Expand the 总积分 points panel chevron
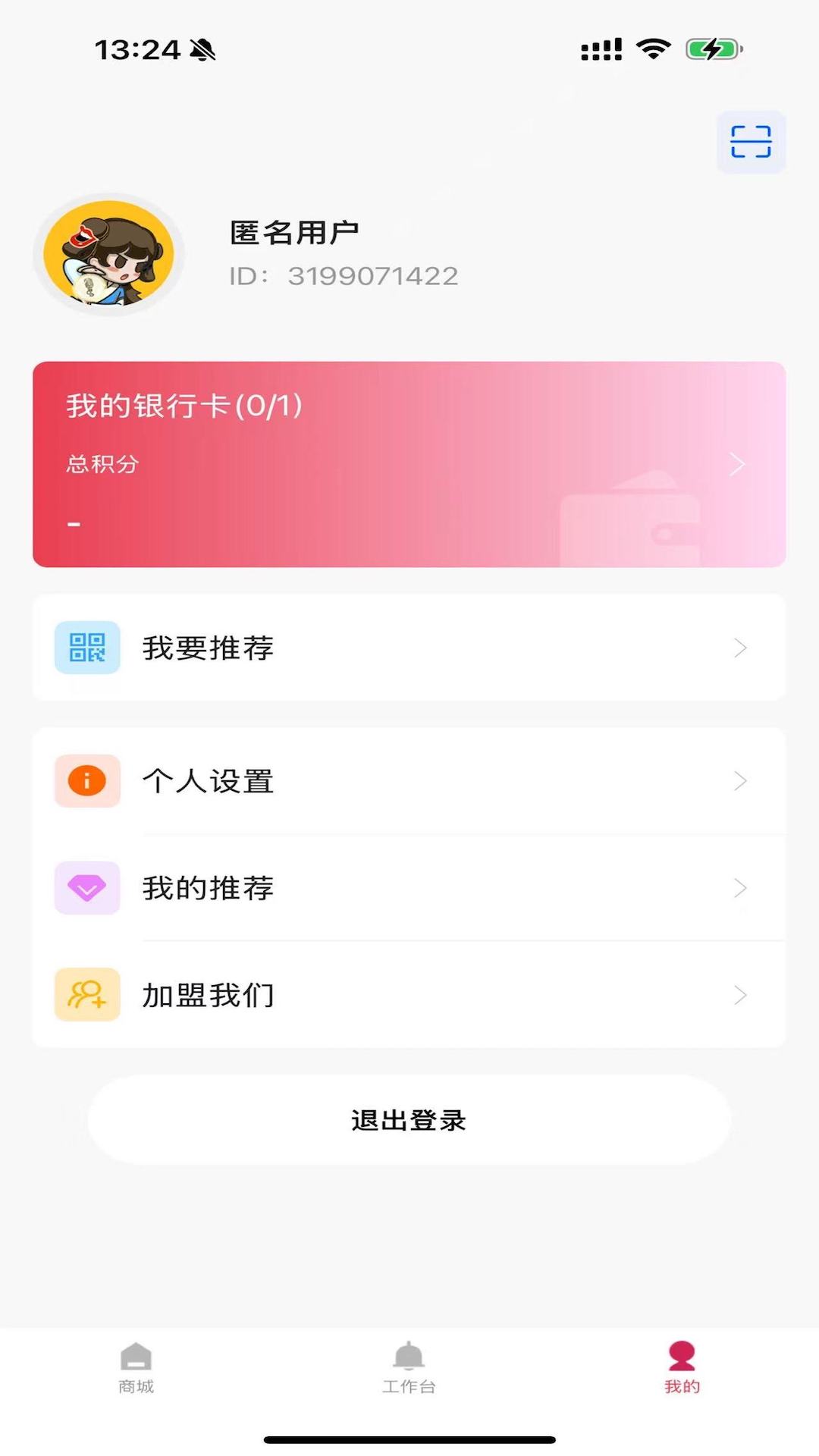 pyautogui.click(x=736, y=463)
